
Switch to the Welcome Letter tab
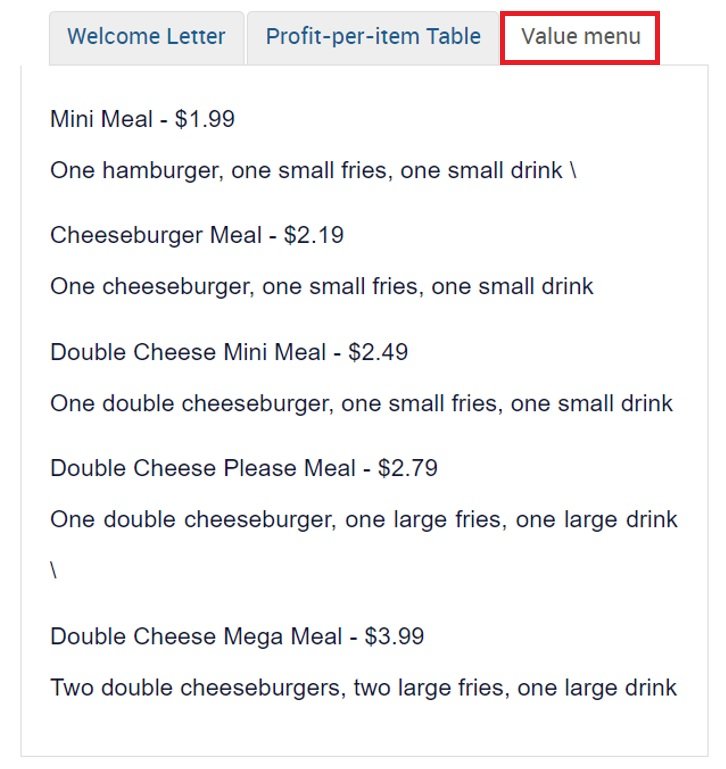tap(146, 38)
